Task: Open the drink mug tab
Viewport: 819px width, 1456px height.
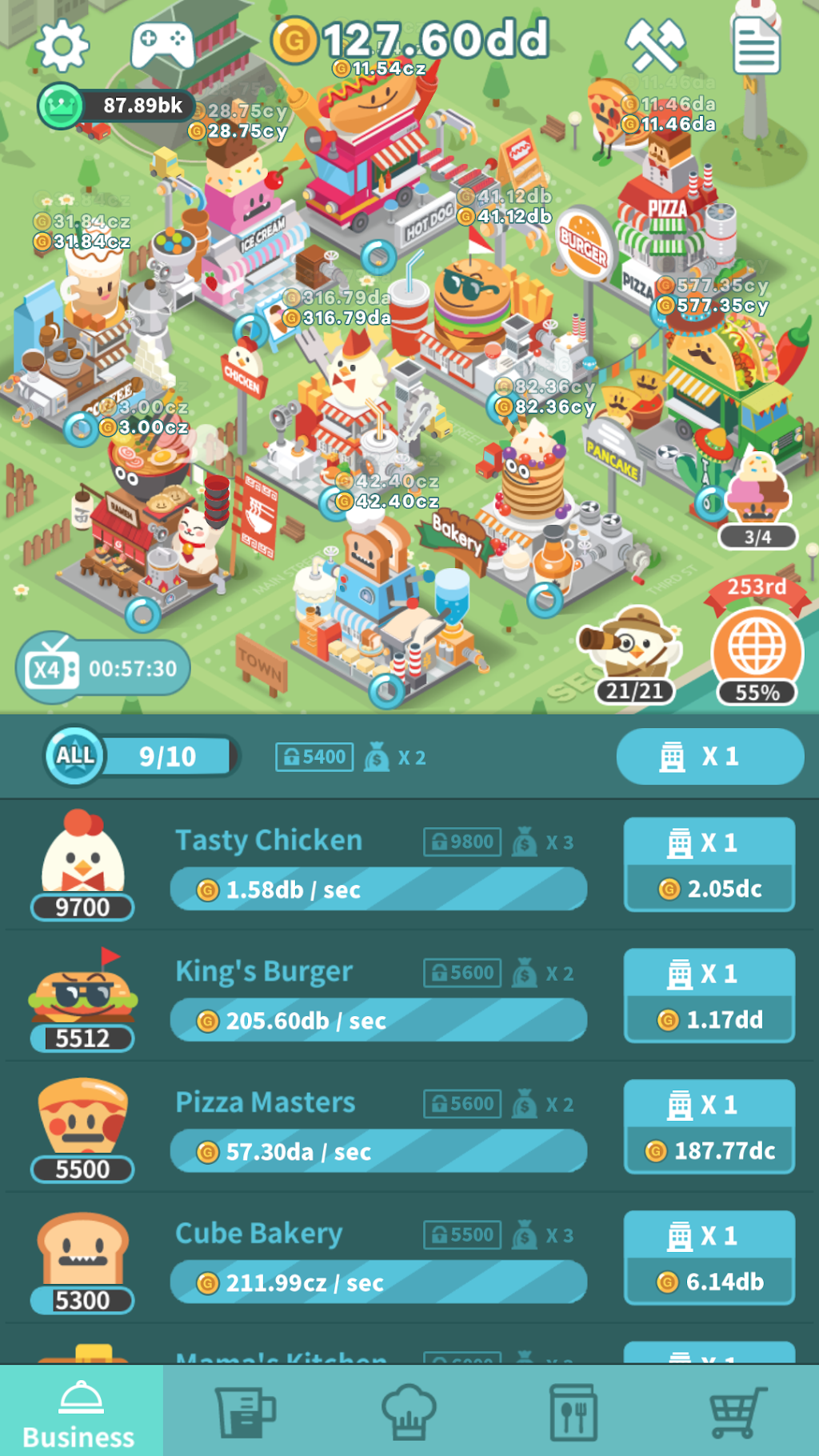Action: [246, 1412]
